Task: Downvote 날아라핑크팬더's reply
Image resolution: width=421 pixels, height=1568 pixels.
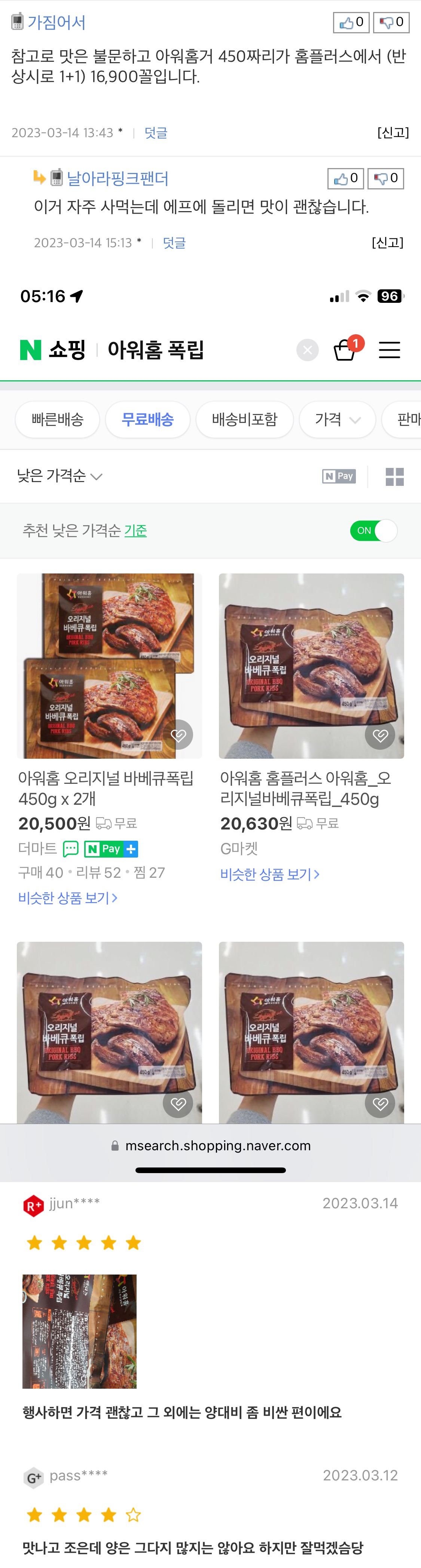Action: pos(386,178)
